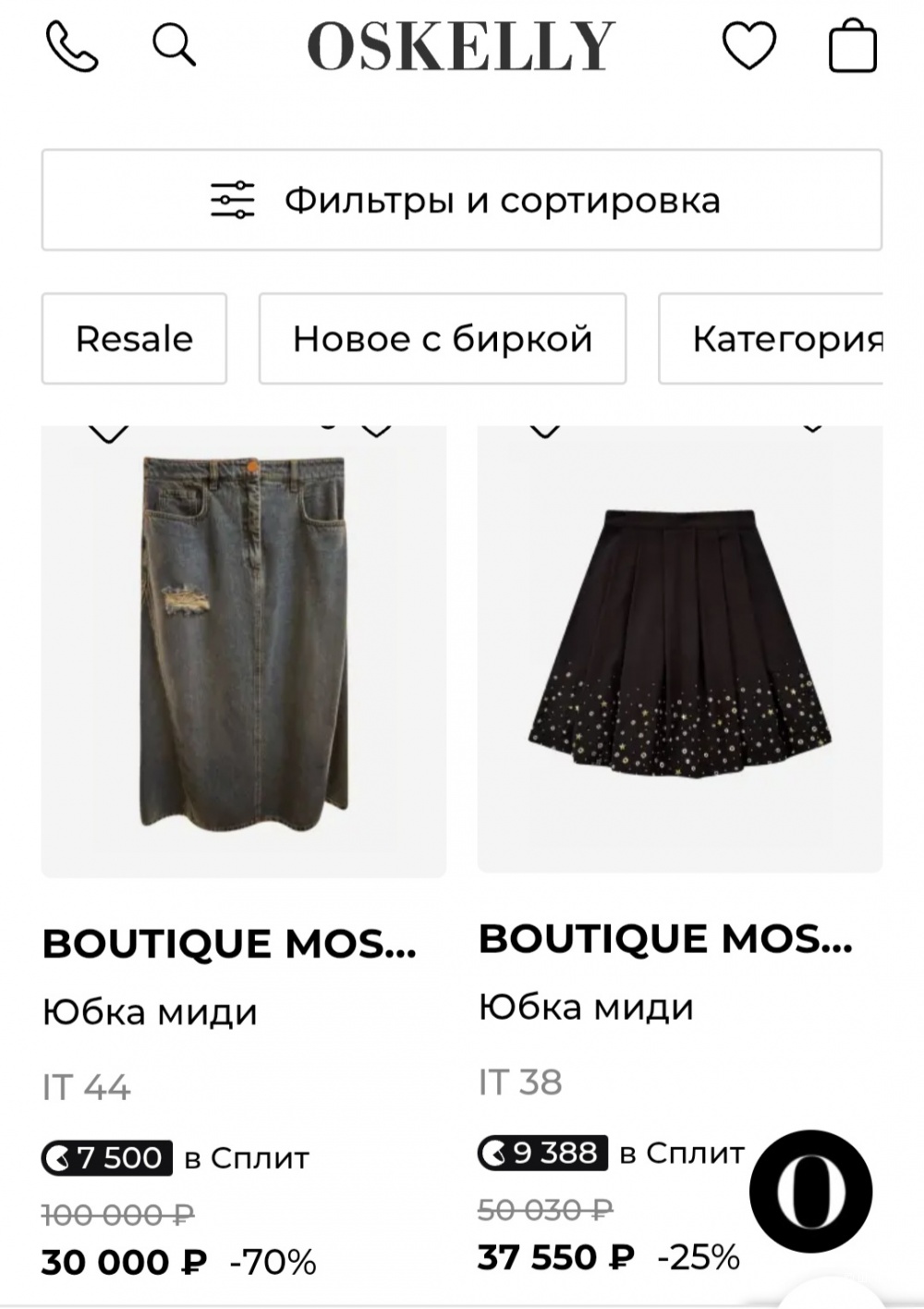Toggle the Новое с биркой filter
The width and height of the screenshot is (924, 1309).
[442, 338]
